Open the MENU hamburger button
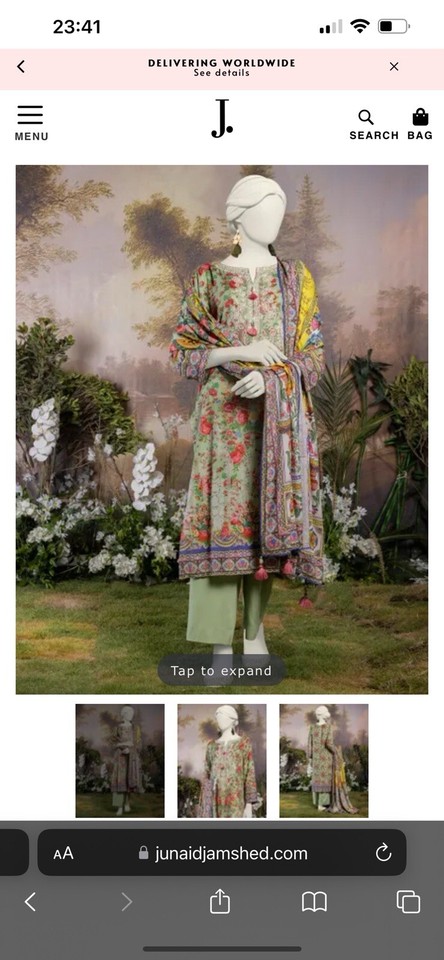444x960 pixels. [x=31, y=123]
